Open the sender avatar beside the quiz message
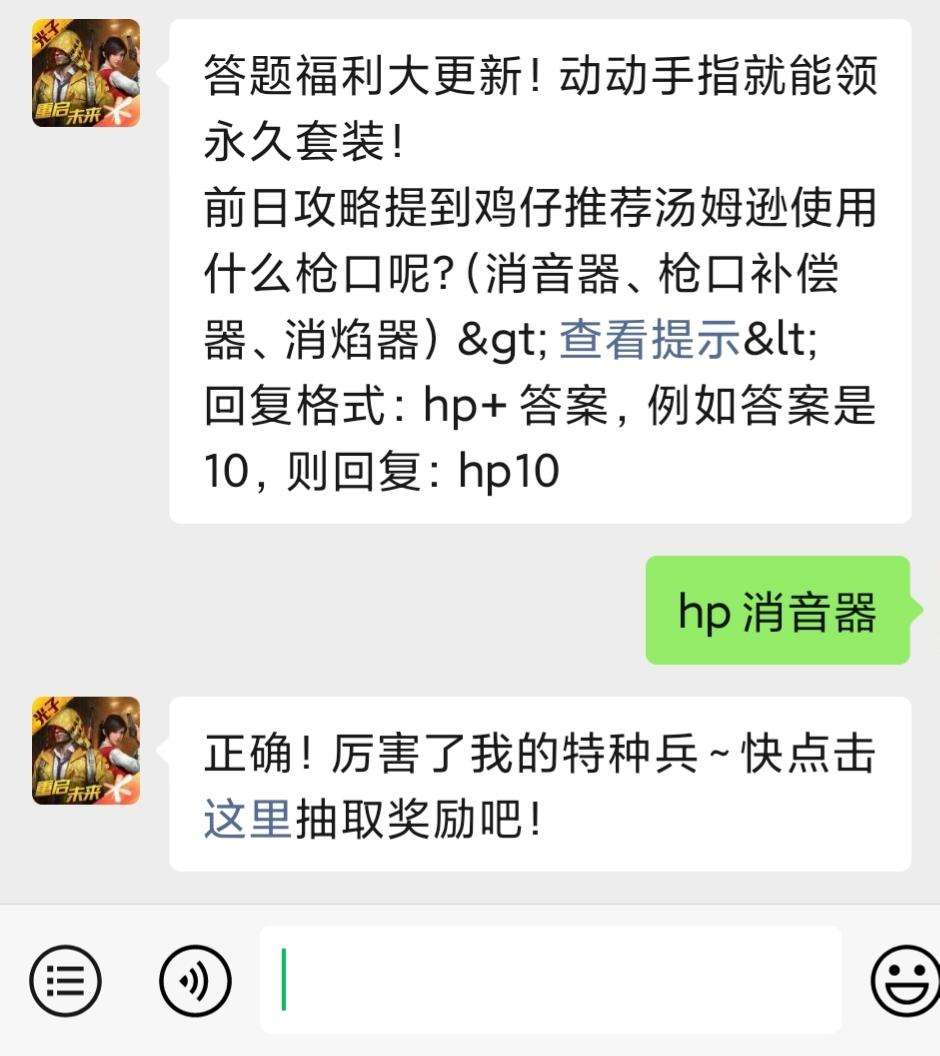This screenshot has height=1056, width=940. (86, 73)
